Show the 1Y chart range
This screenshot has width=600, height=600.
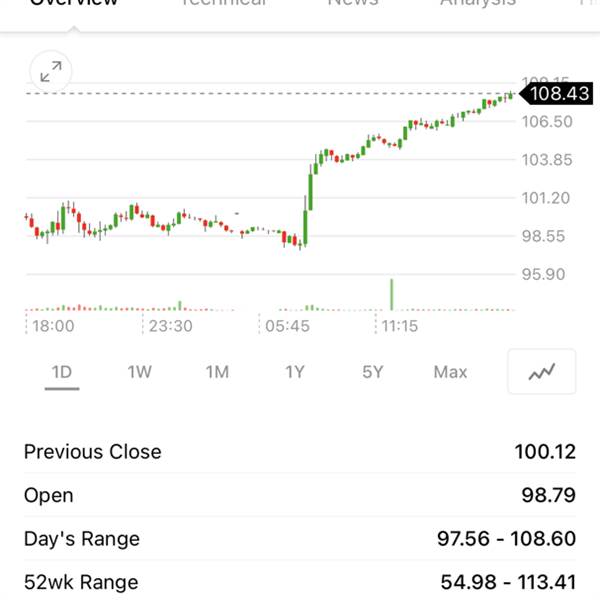[x=295, y=372]
